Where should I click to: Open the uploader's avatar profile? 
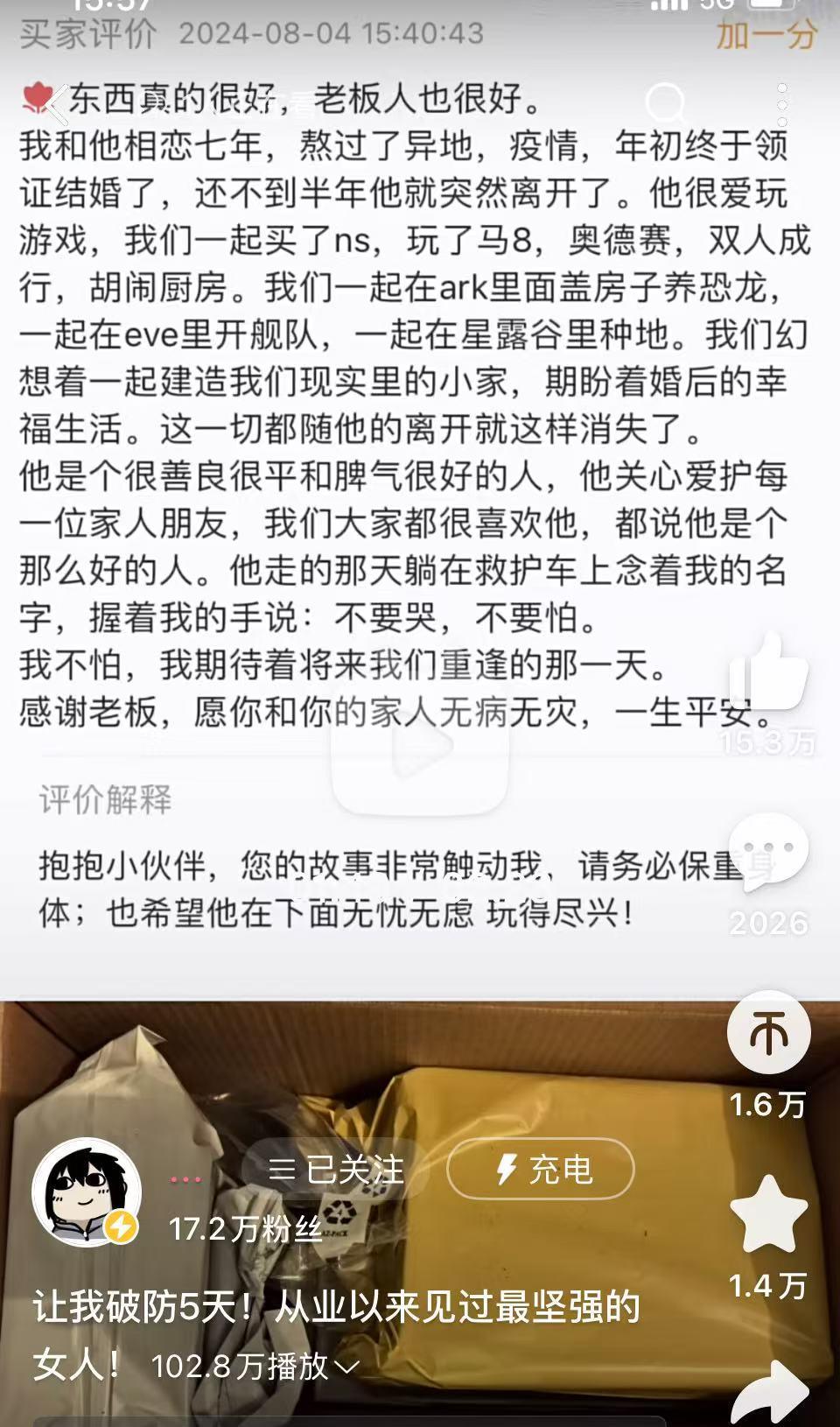(86, 1191)
